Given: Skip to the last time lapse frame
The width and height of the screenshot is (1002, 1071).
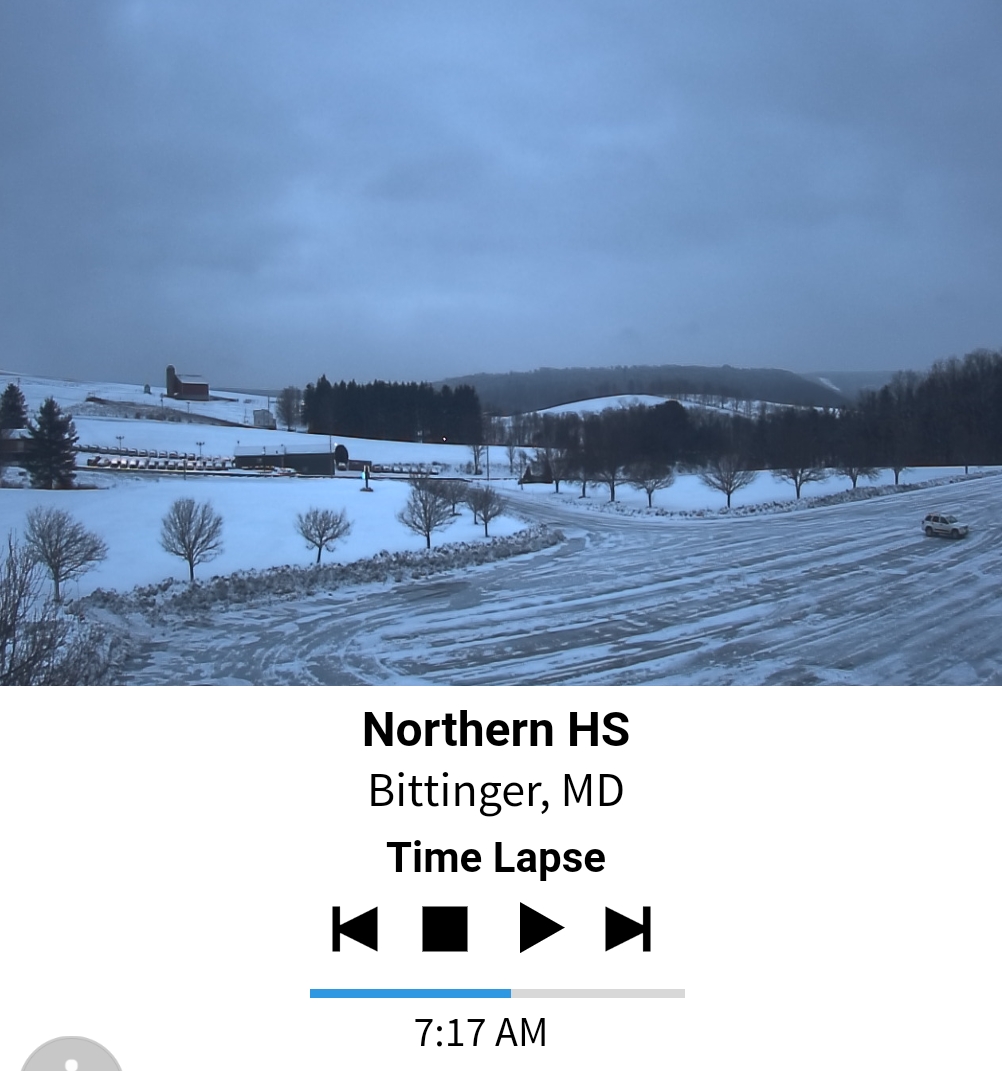Looking at the screenshot, I should [628, 929].
